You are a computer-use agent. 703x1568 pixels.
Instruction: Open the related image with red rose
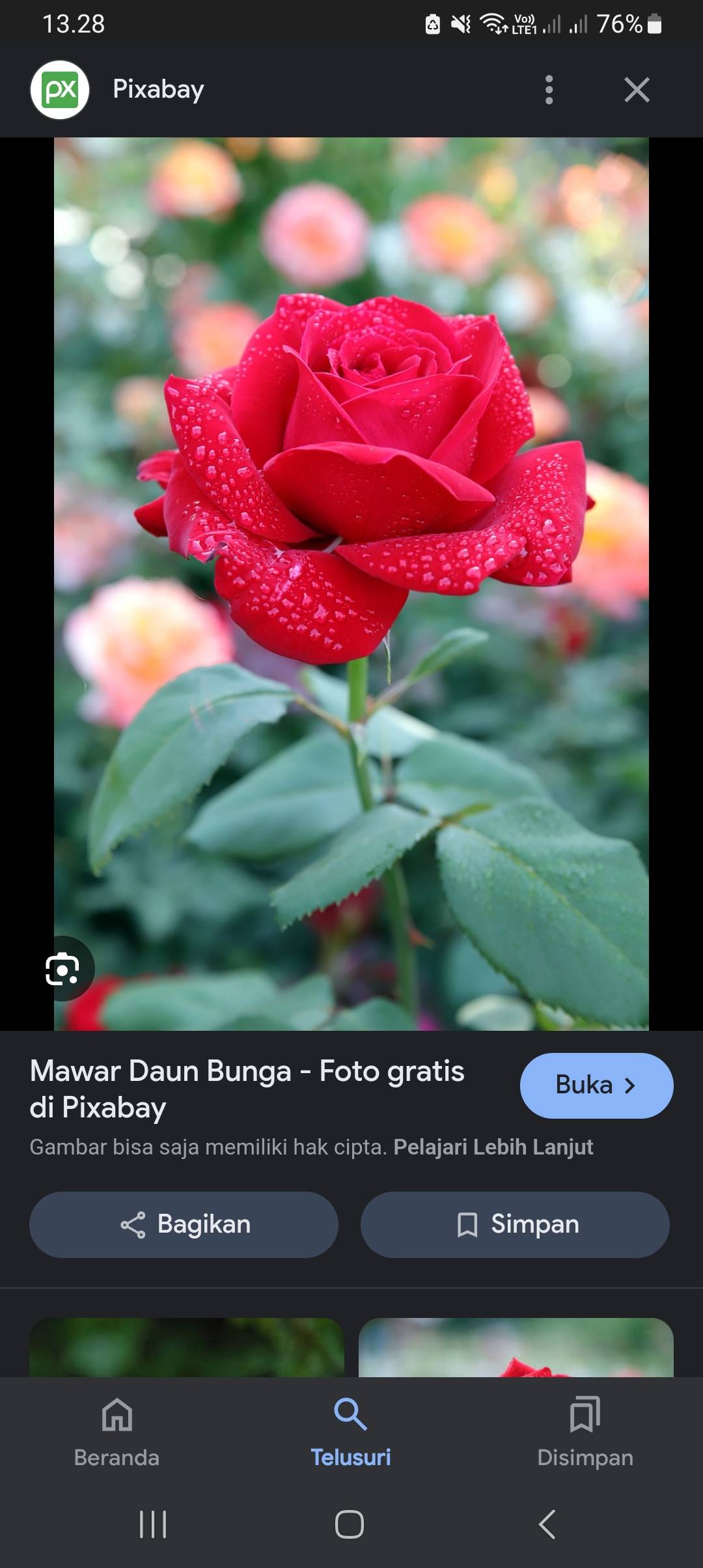[x=516, y=1347]
